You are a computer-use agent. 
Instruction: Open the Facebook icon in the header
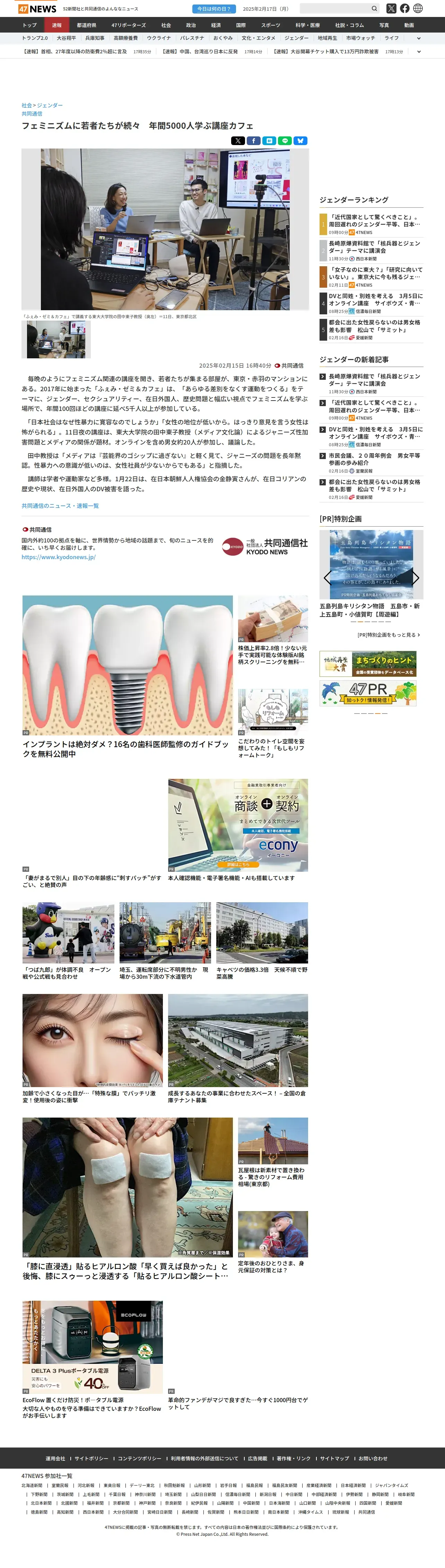pyautogui.click(x=405, y=9)
